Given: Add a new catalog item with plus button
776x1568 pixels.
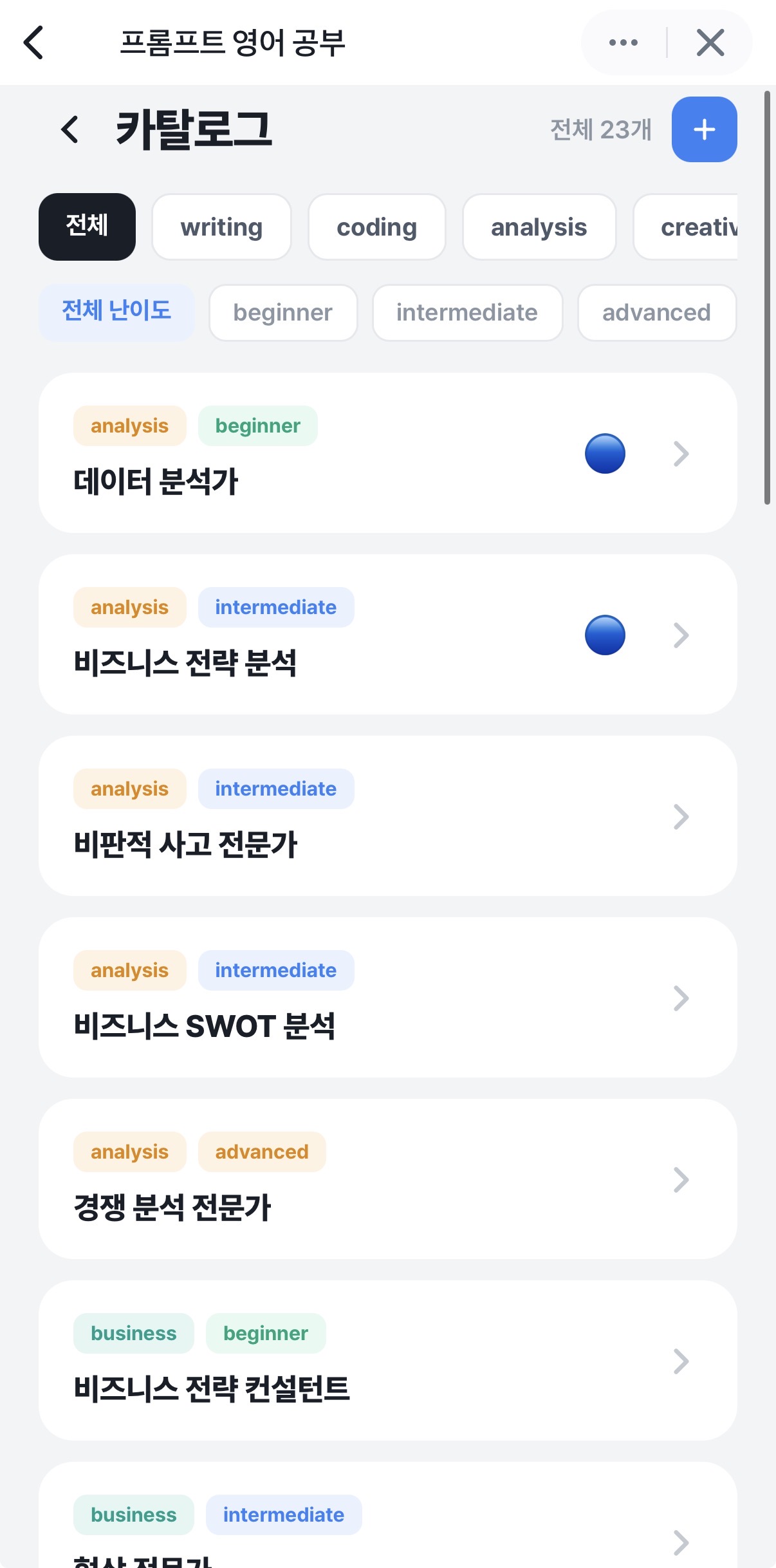Looking at the screenshot, I should [704, 129].
